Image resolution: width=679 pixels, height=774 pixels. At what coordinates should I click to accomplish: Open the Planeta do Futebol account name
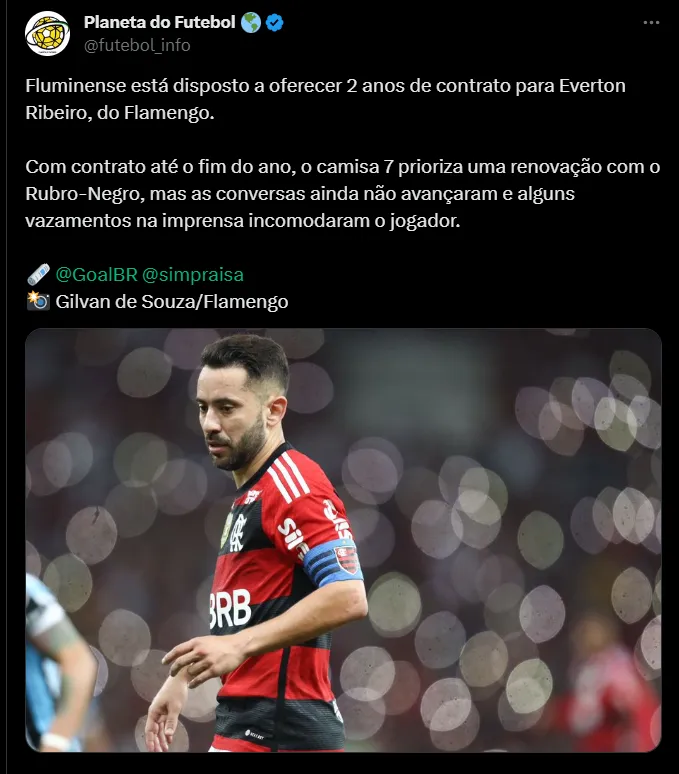tap(159, 22)
